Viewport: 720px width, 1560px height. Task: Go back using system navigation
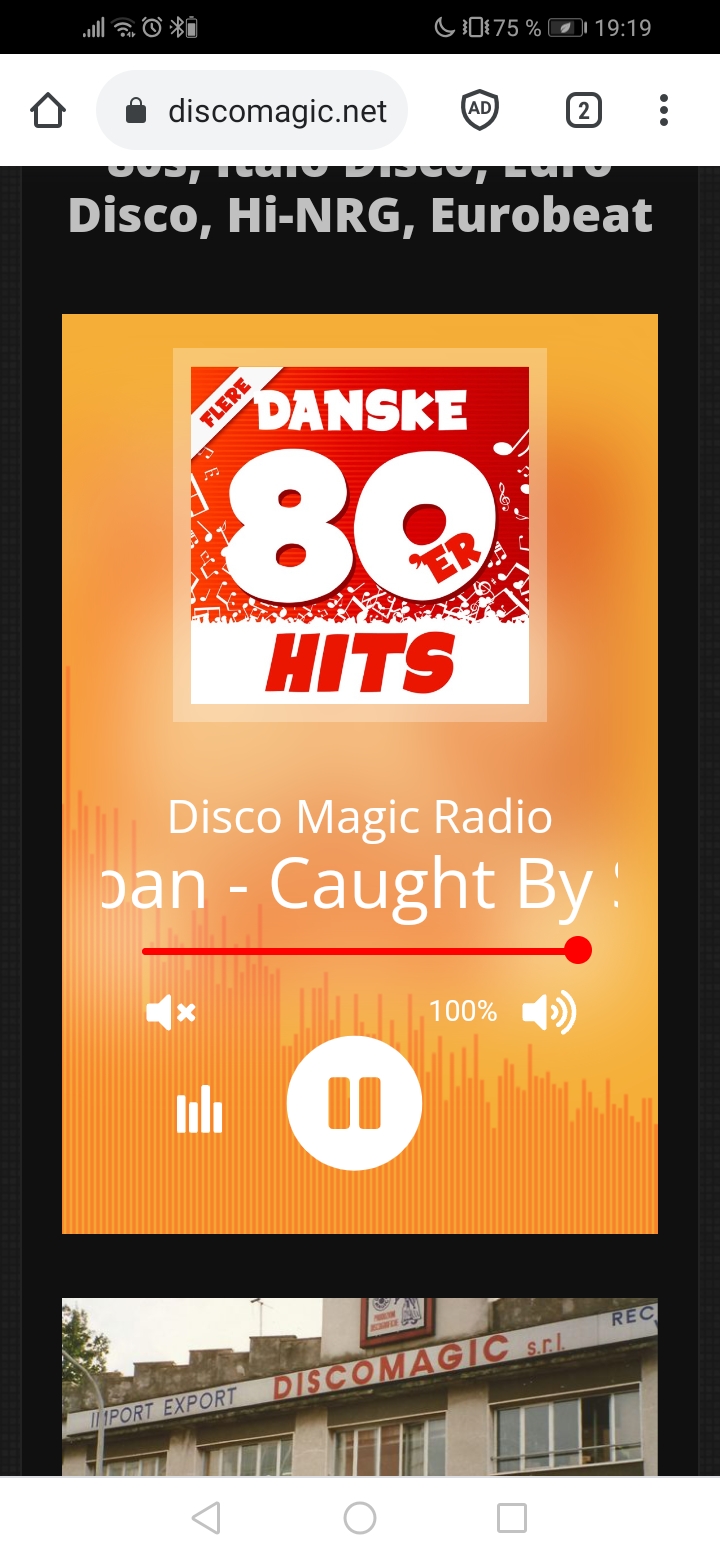coord(206,1518)
